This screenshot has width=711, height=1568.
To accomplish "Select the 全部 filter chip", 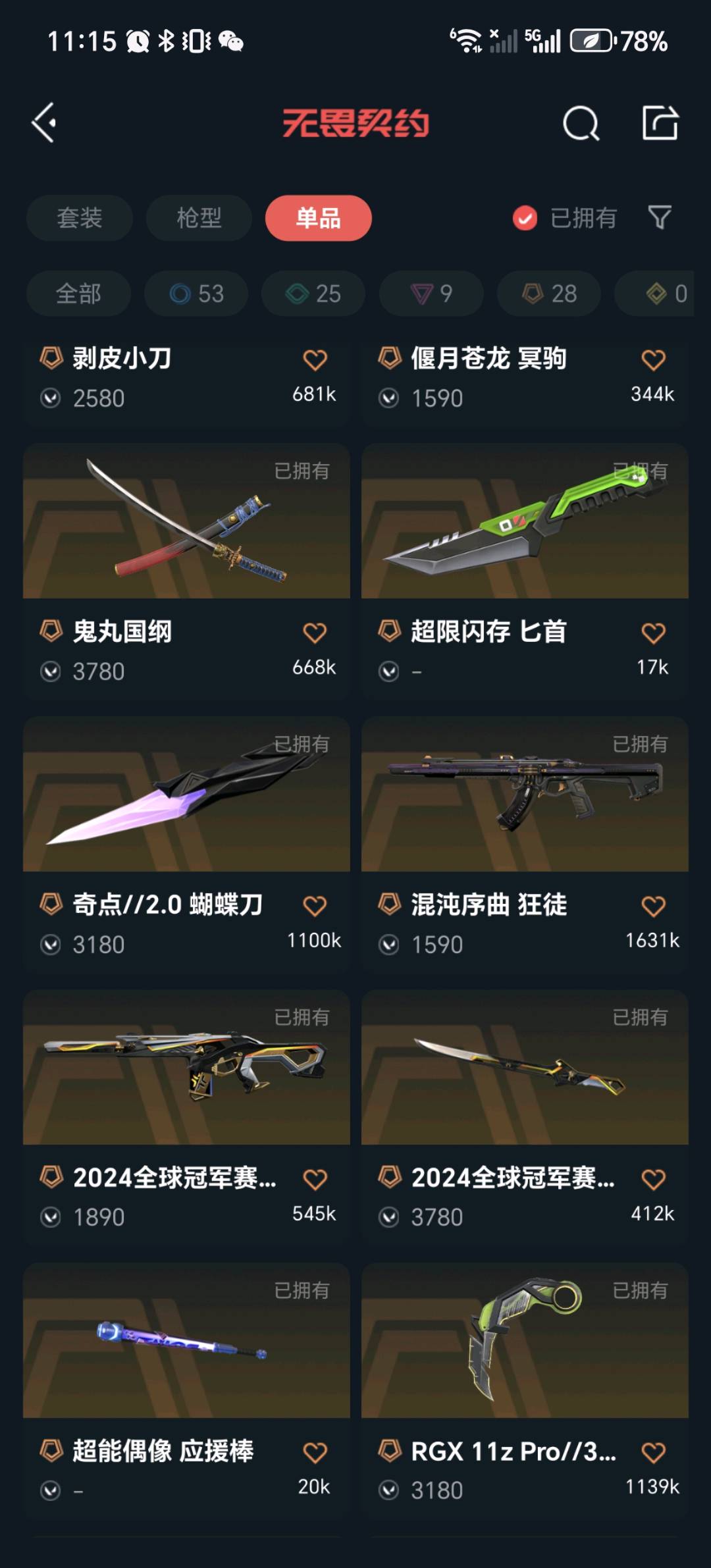I will 78,294.
